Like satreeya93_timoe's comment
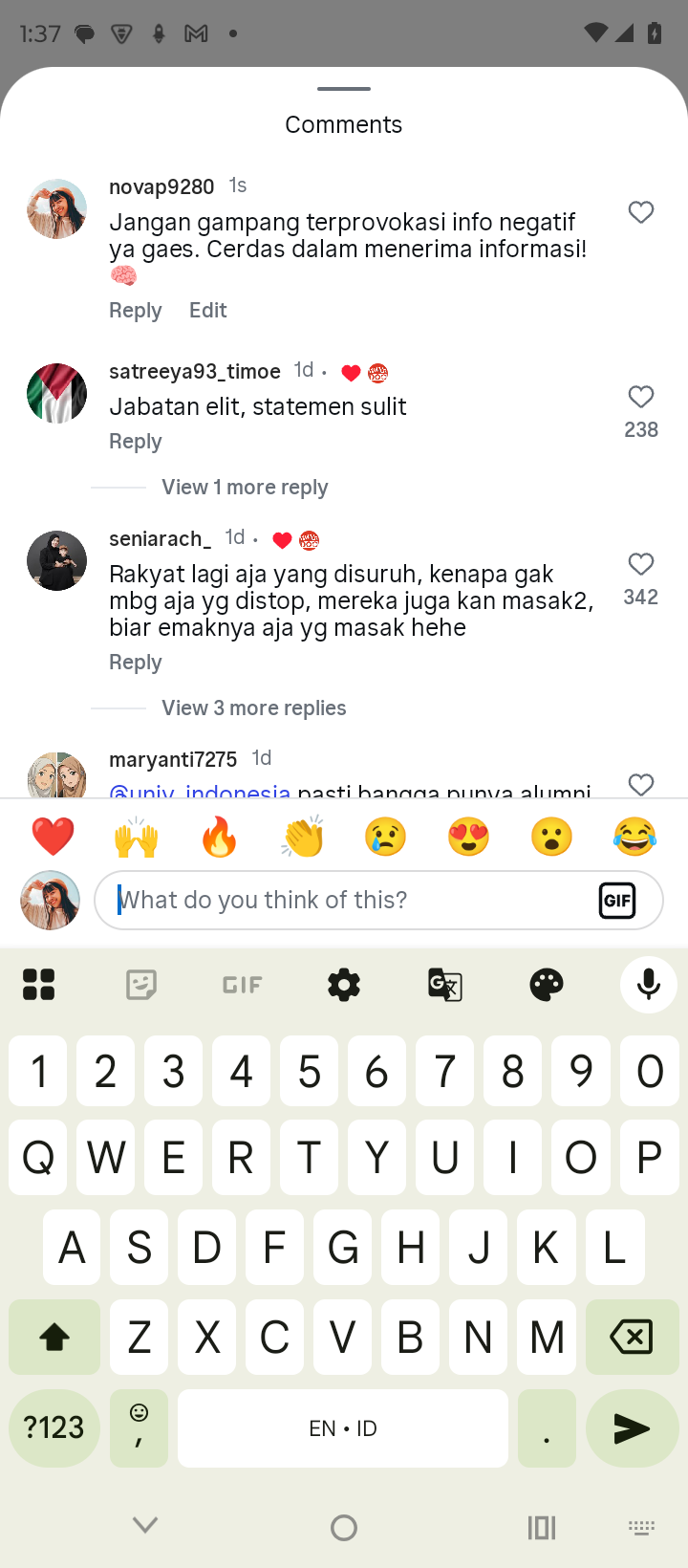The height and width of the screenshot is (1568, 688). tap(641, 397)
